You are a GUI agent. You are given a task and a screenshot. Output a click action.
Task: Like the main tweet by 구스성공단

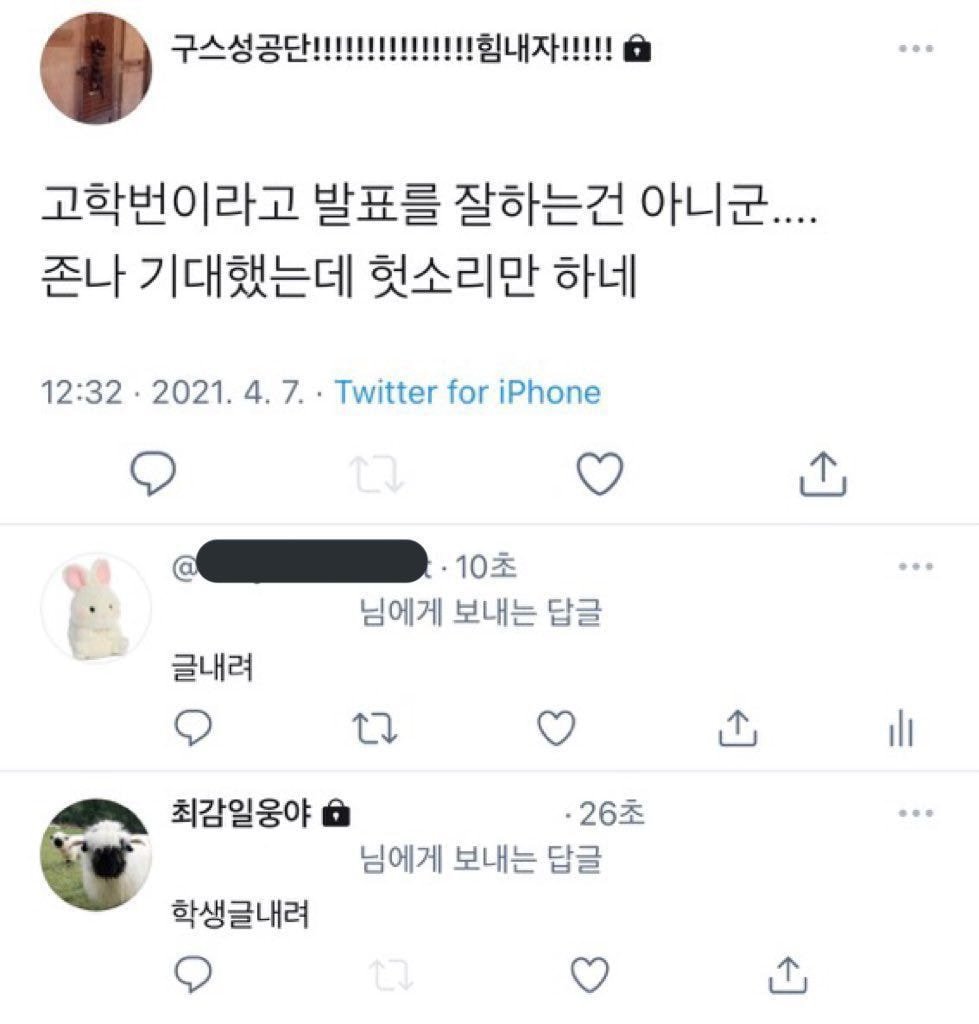601,474
